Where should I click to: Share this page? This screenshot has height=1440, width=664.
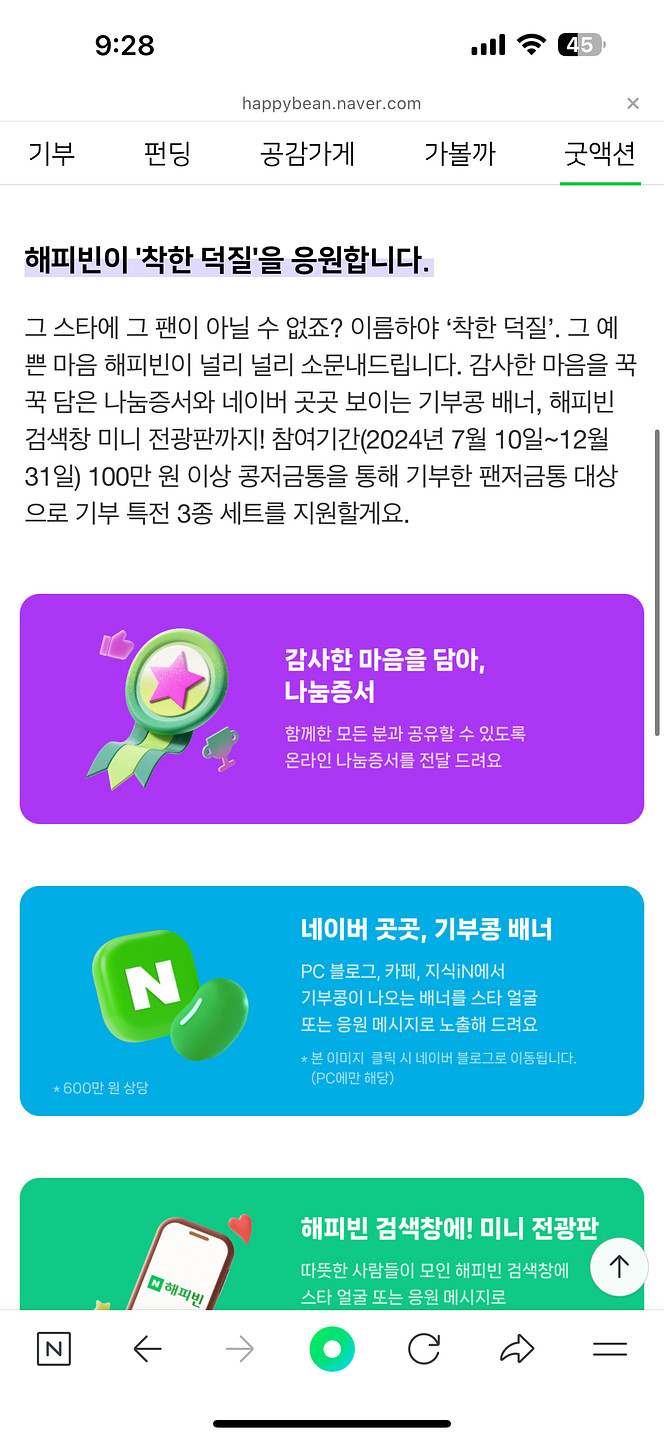pyautogui.click(x=517, y=1350)
